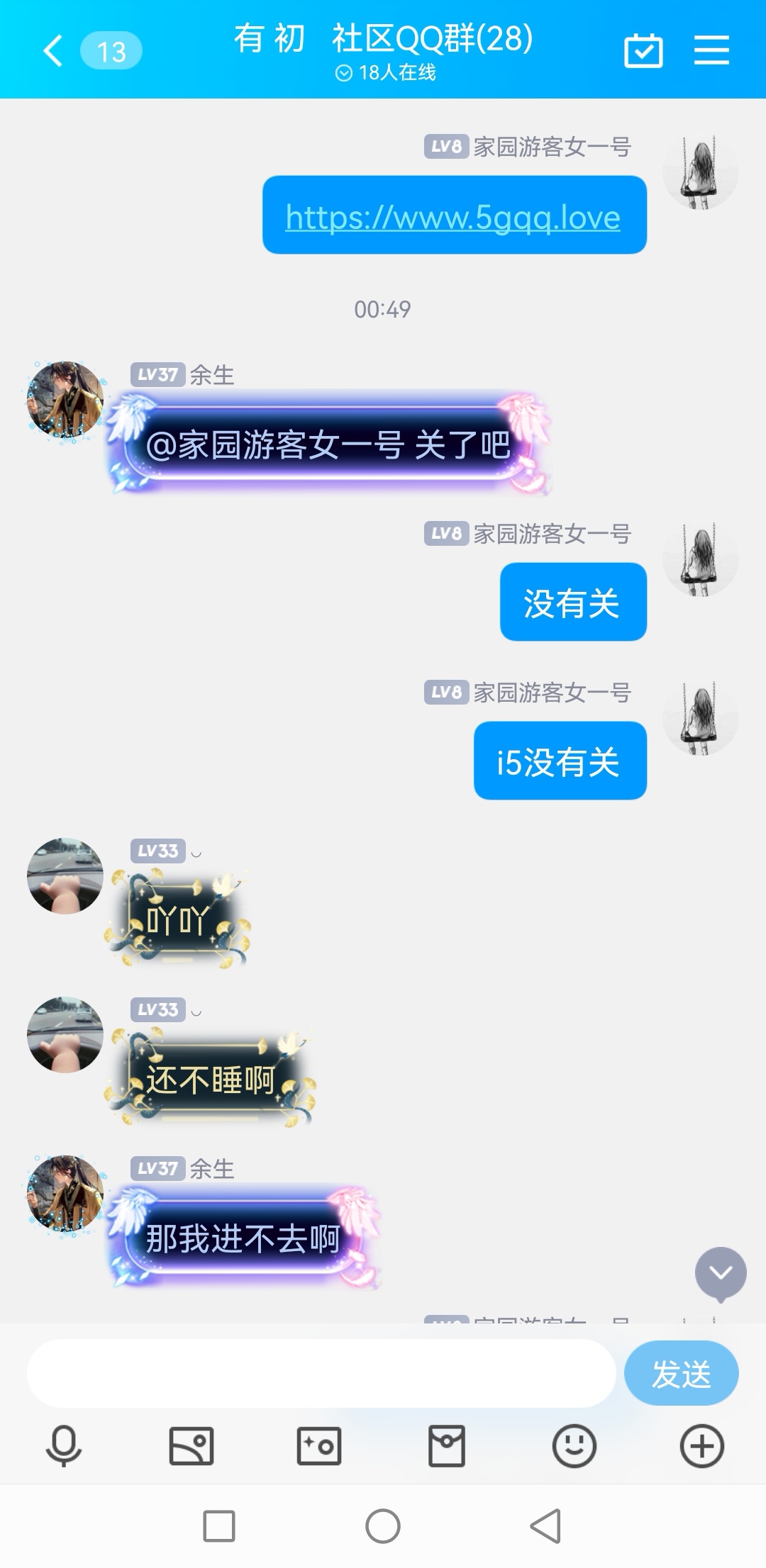
Task: Tap the 没有关 message bubble
Action: click(x=572, y=600)
